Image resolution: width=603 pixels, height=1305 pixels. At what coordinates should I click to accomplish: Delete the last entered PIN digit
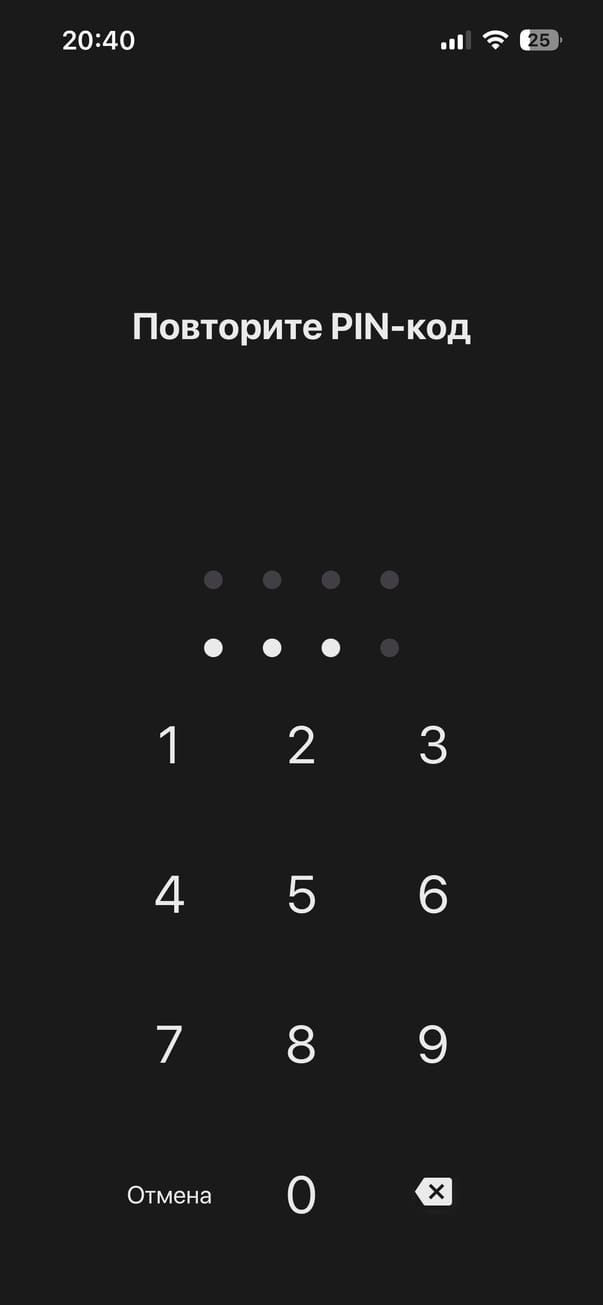pyautogui.click(x=433, y=1192)
